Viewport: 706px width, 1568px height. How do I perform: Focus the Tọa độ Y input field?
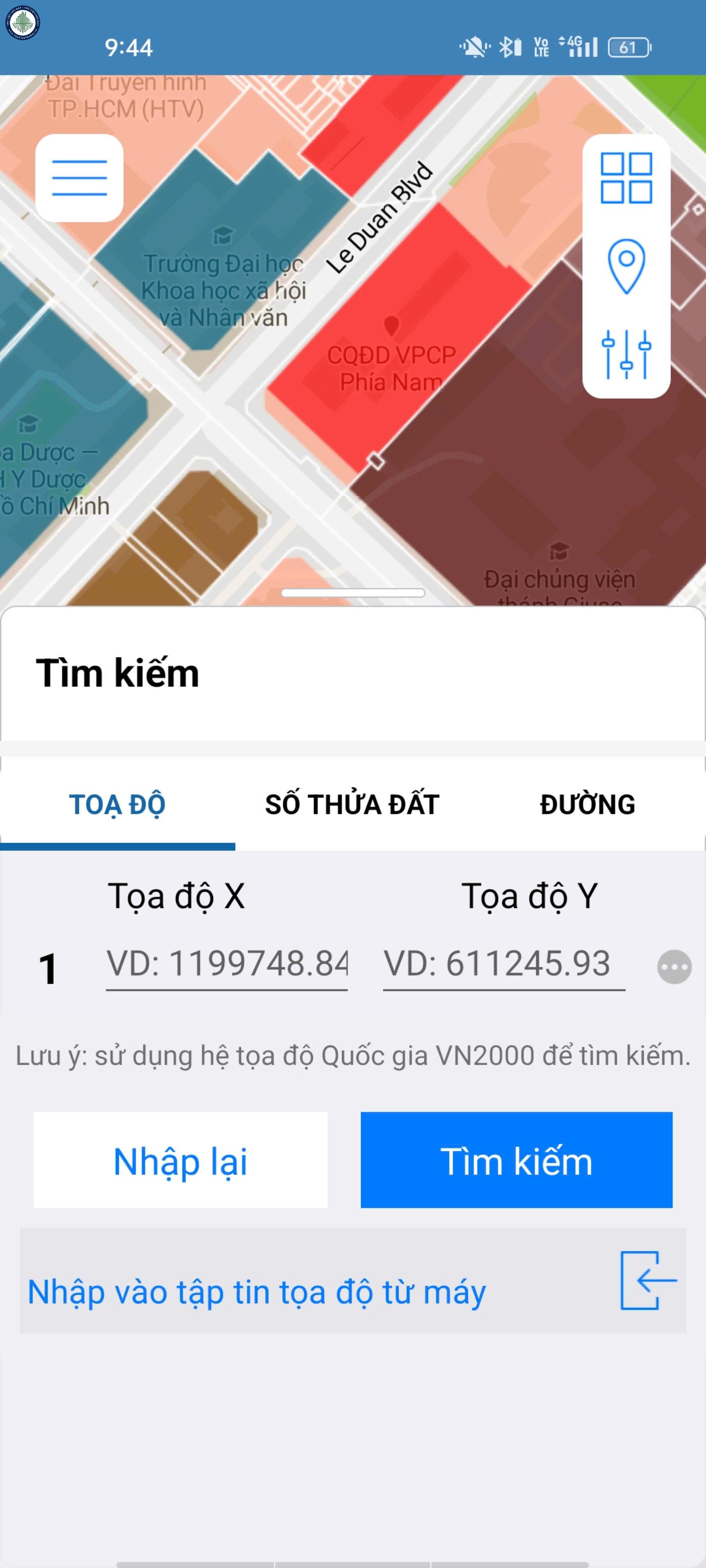pos(504,964)
